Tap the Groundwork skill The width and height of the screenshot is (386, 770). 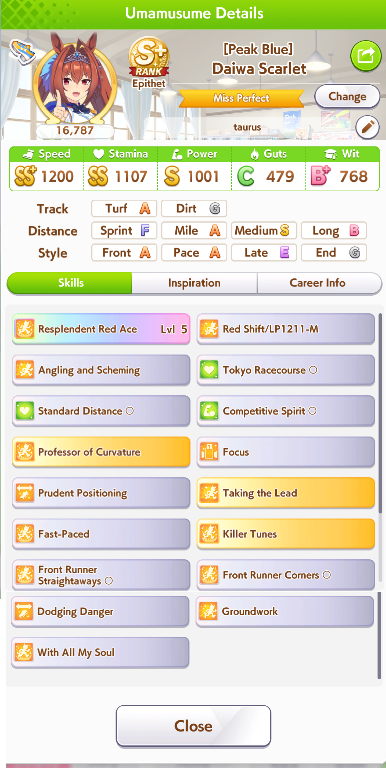click(285, 611)
